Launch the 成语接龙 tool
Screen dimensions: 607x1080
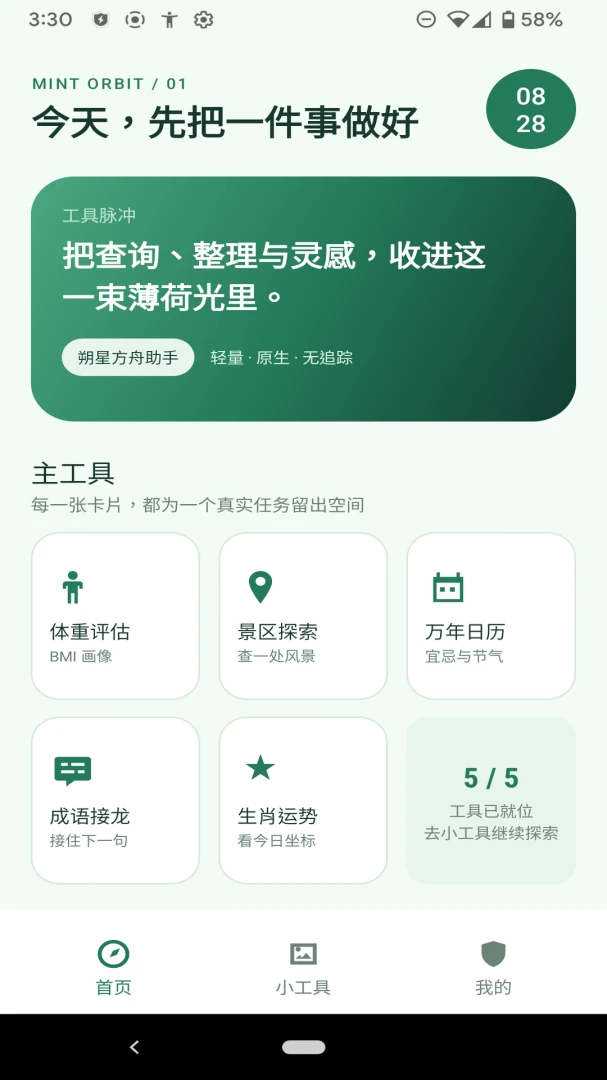coord(115,800)
